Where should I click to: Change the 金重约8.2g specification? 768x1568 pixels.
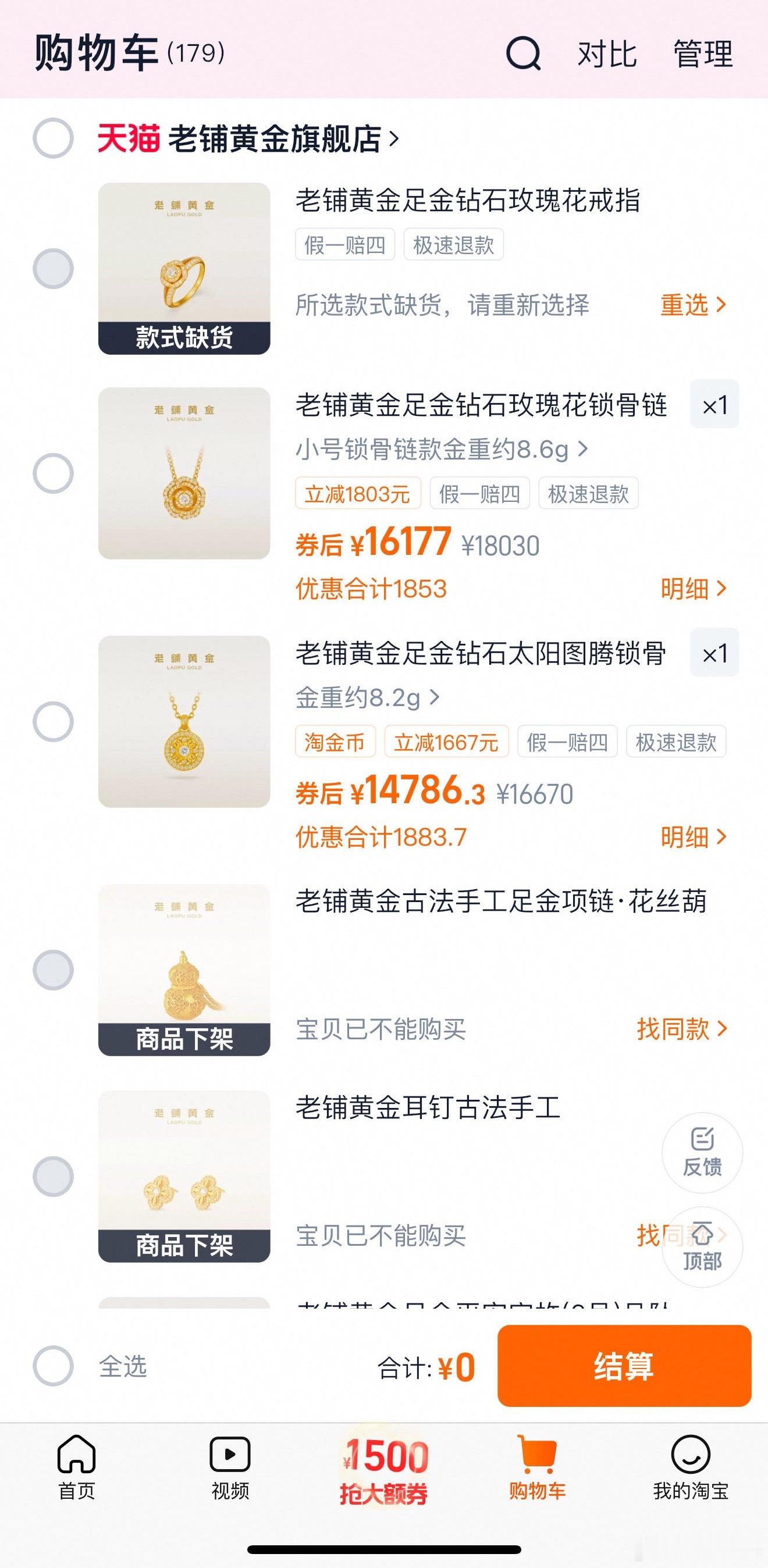click(x=367, y=697)
